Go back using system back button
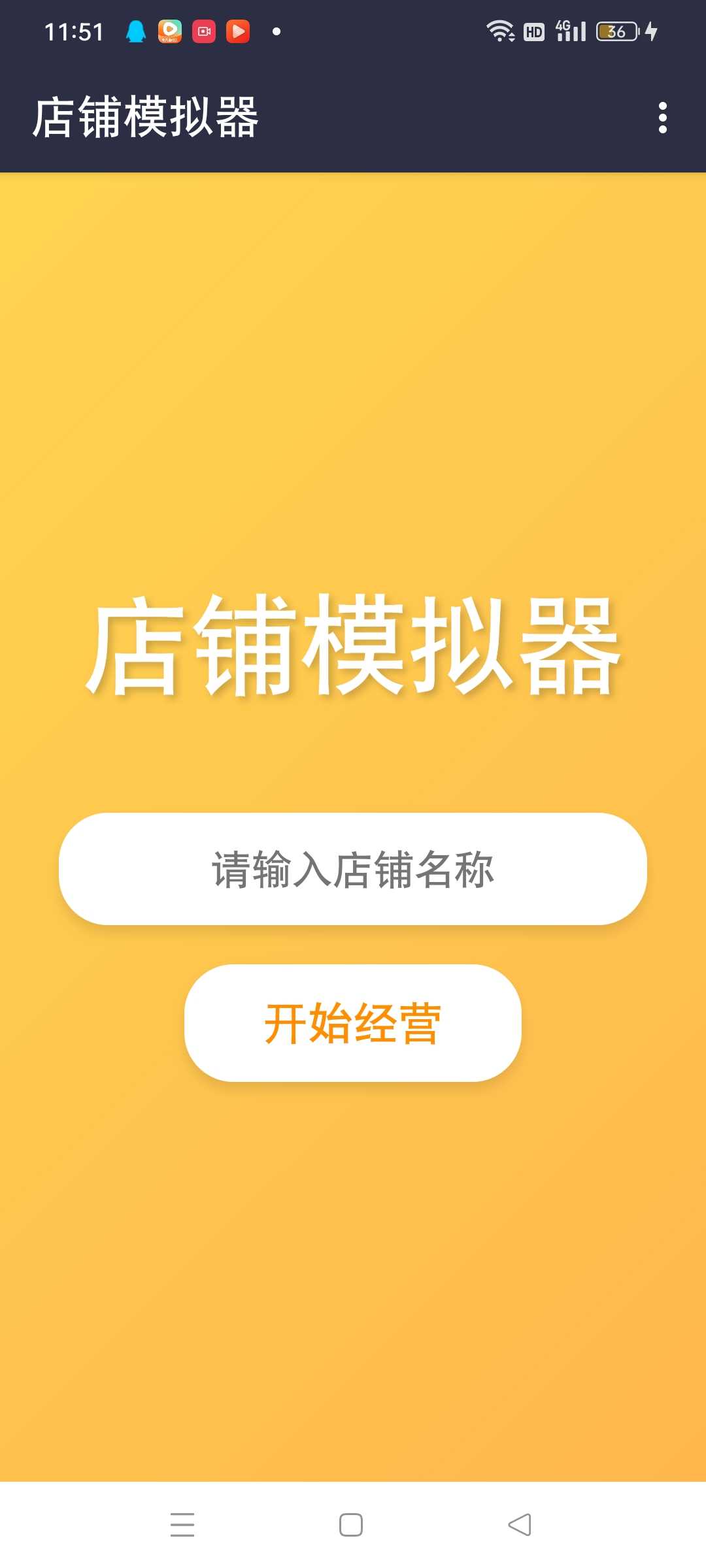This screenshot has height=1568, width=706. (x=520, y=1525)
